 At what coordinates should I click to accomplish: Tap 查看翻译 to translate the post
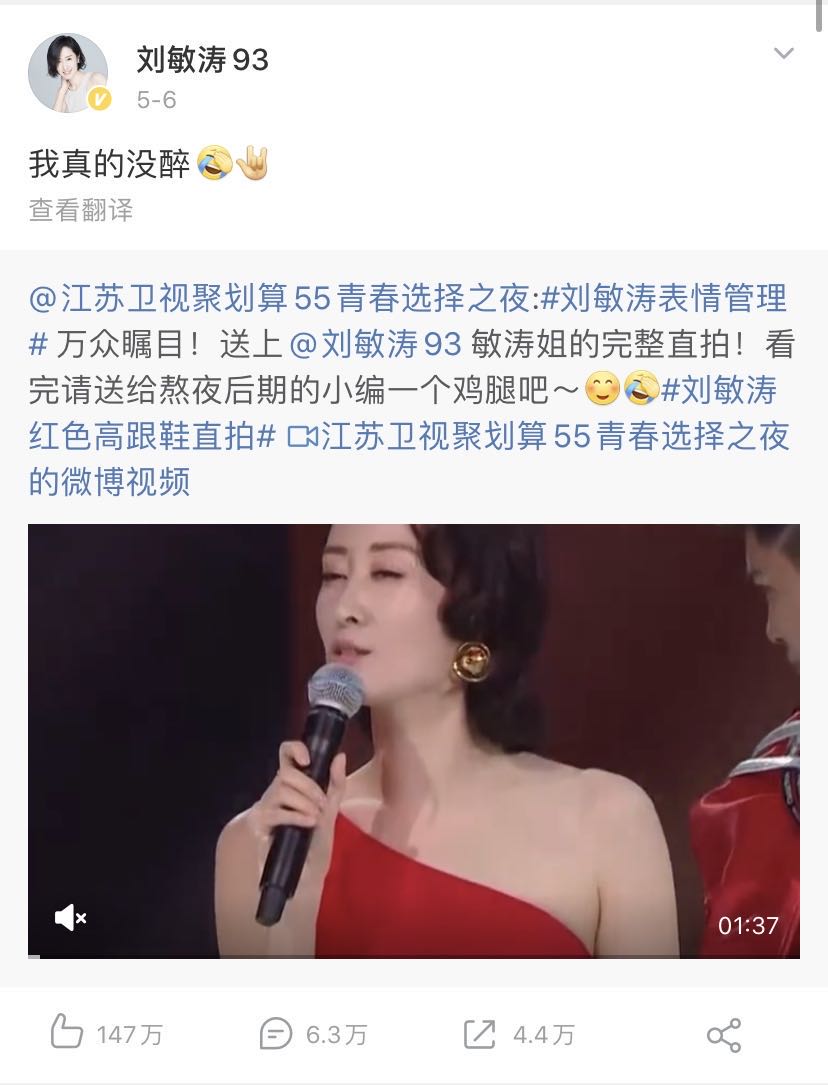[x=81, y=210]
